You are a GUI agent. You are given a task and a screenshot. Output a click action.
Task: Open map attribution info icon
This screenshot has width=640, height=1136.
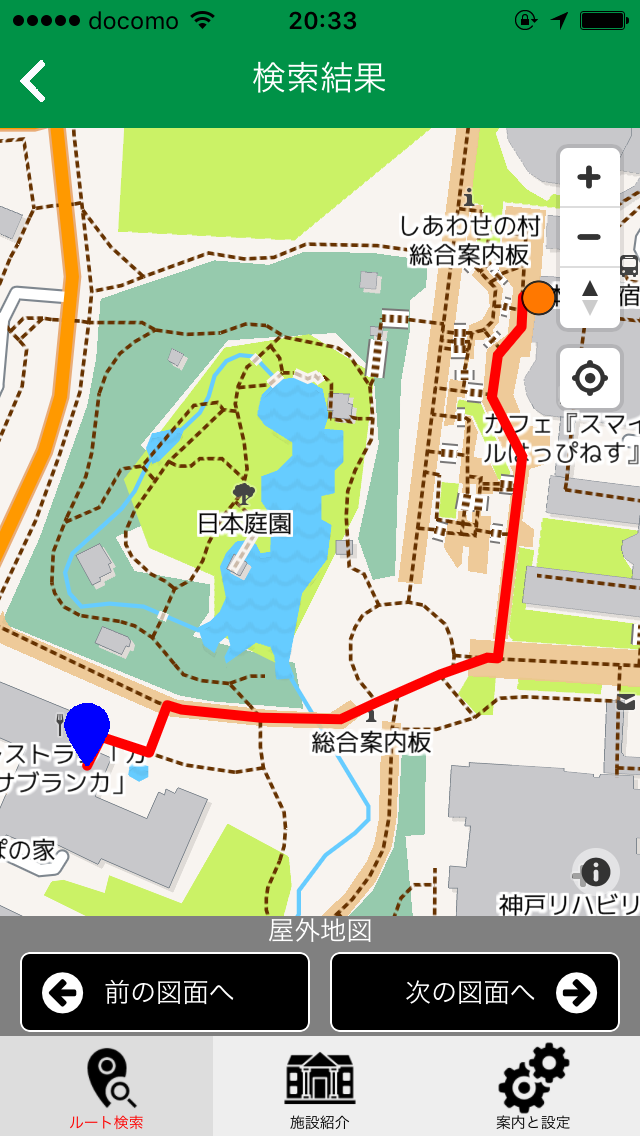pyautogui.click(x=595, y=872)
